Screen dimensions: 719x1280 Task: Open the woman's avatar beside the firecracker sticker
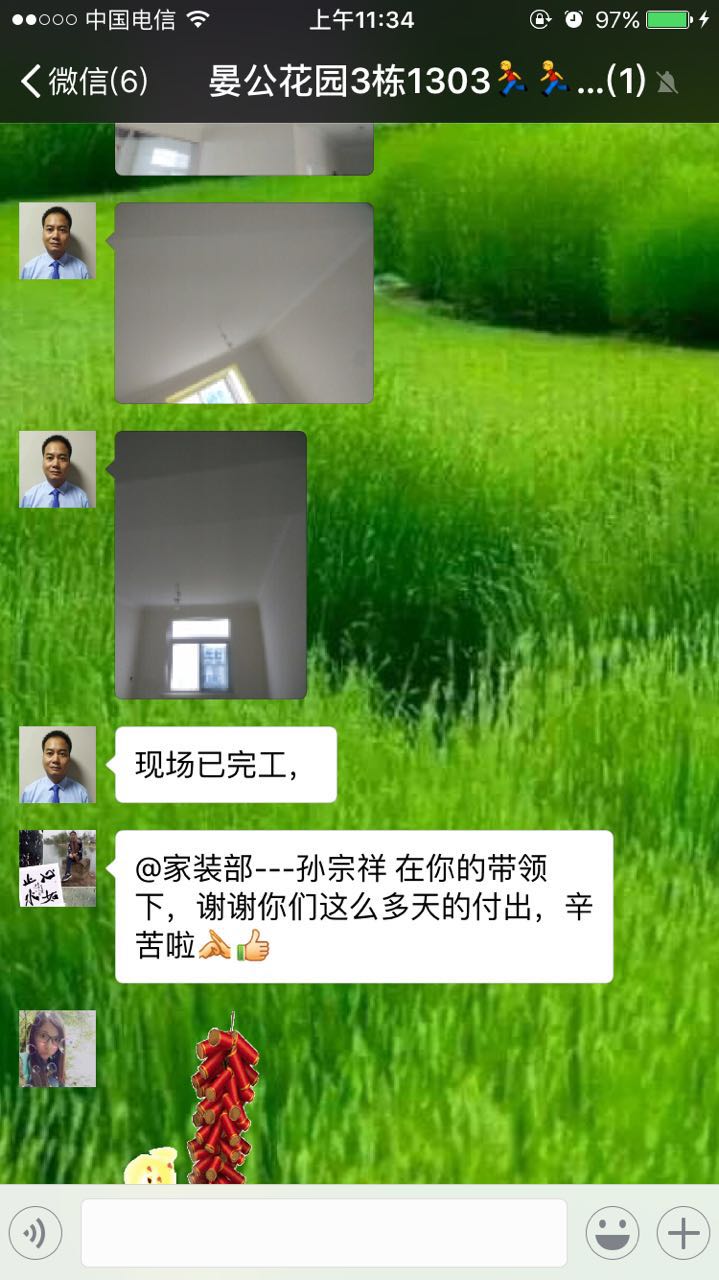[58, 1048]
